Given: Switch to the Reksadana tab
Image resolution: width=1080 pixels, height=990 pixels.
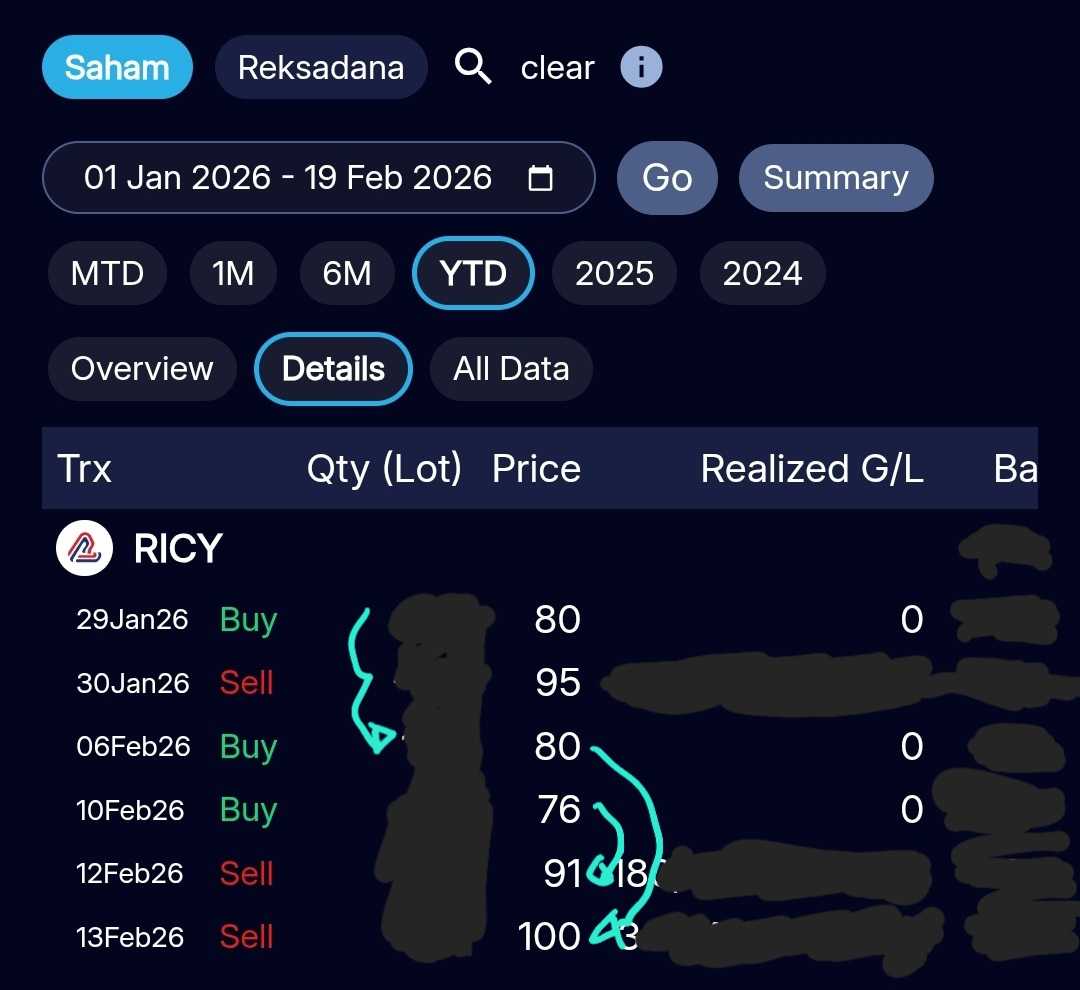Looking at the screenshot, I should 321,68.
